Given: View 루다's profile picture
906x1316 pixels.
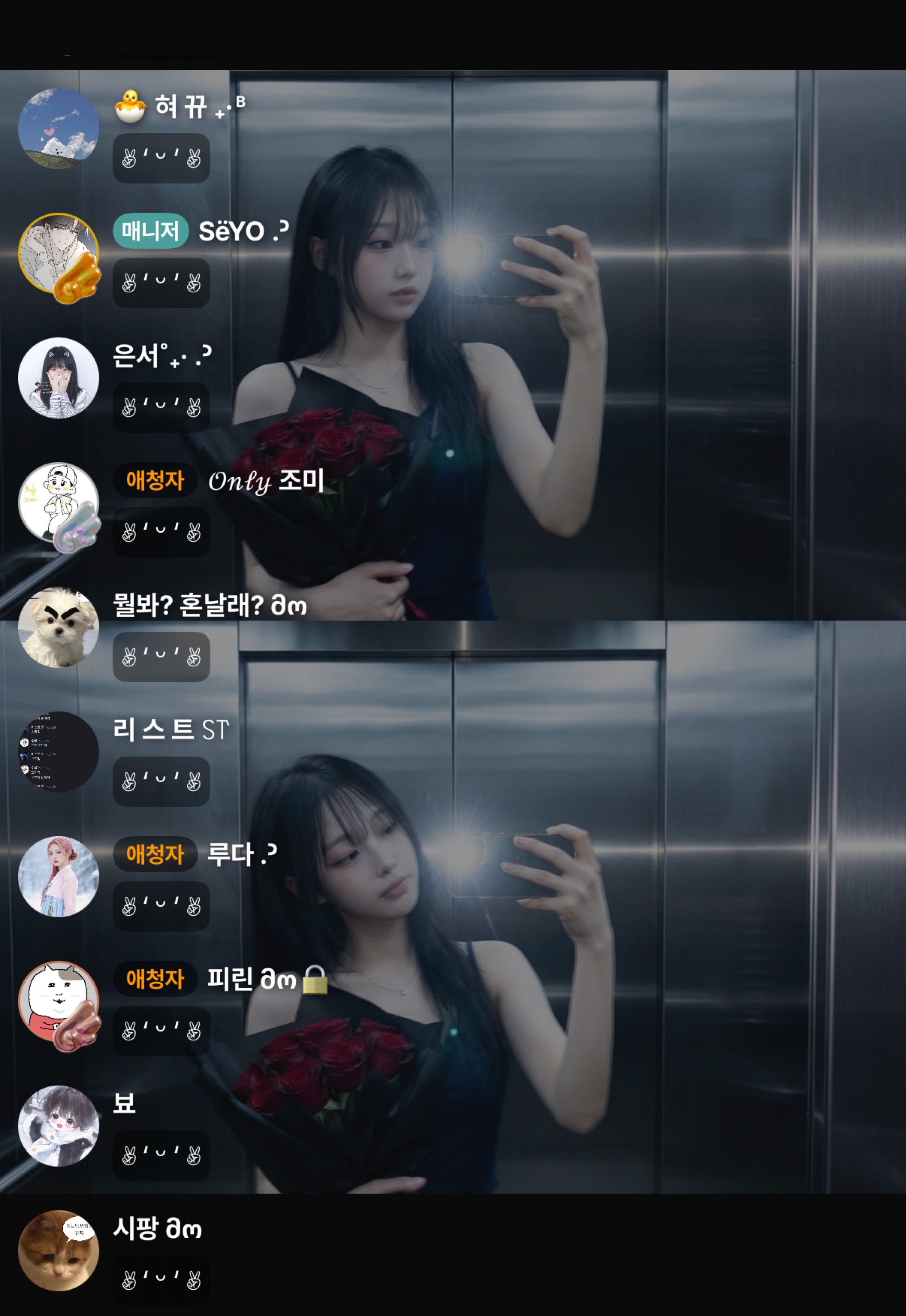Looking at the screenshot, I should click(58, 877).
